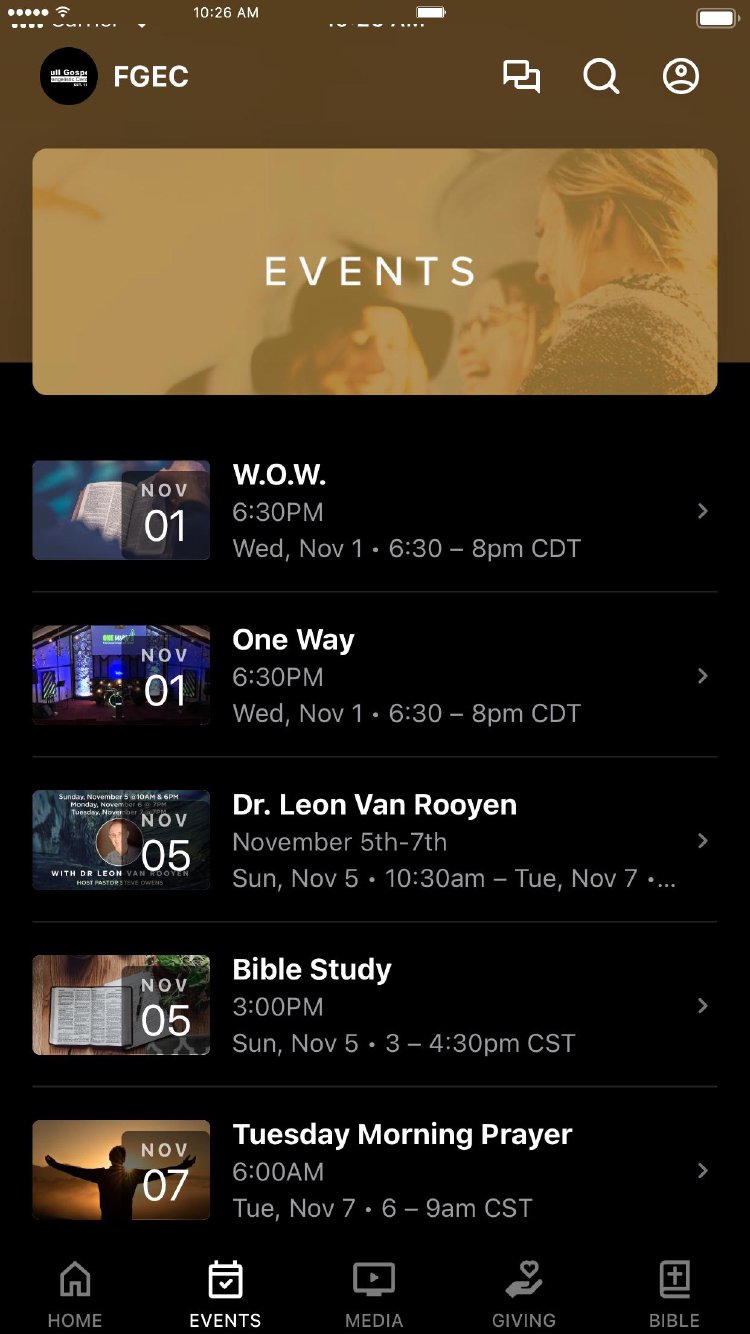This screenshot has height=1334, width=750.
Task: Open the user profile icon
Action: [681, 77]
